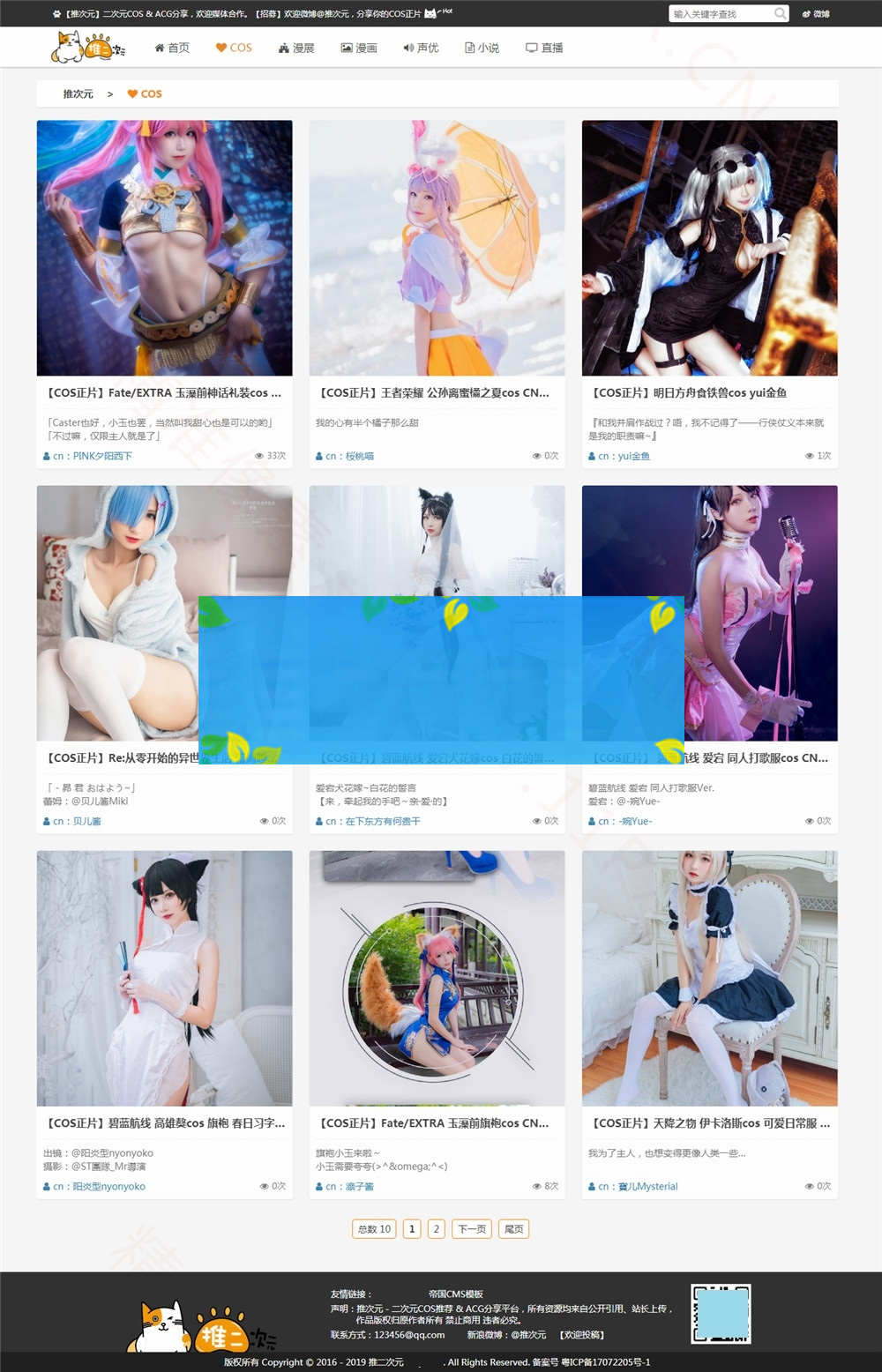Click 下一页 to view next page
The height and width of the screenshot is (1372, 882).
coord(471,1228)
